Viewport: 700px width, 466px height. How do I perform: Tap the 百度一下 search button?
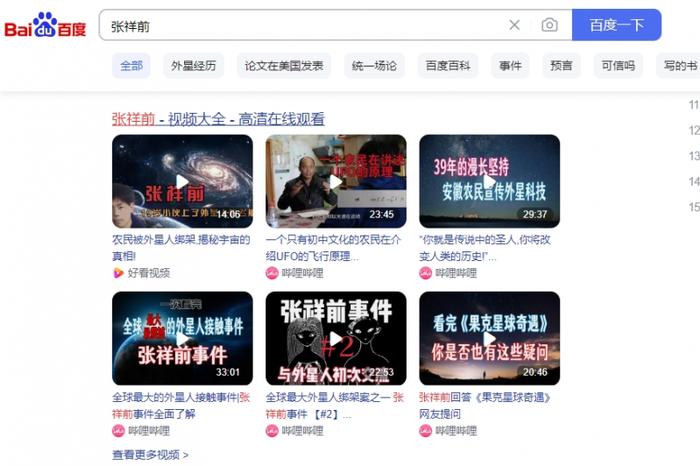(x=616, y=25)
